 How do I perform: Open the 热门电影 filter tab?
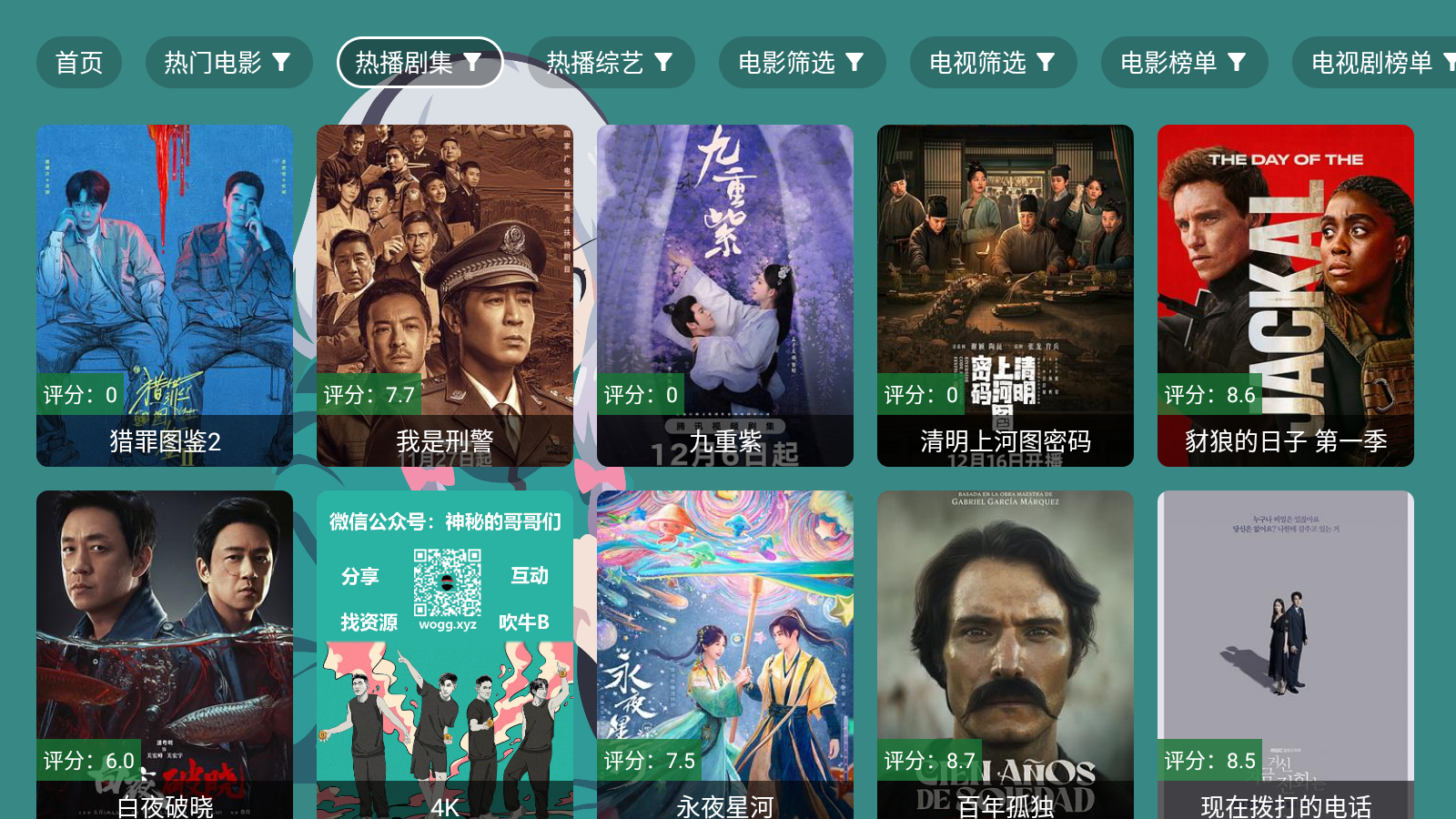[228, 63]
